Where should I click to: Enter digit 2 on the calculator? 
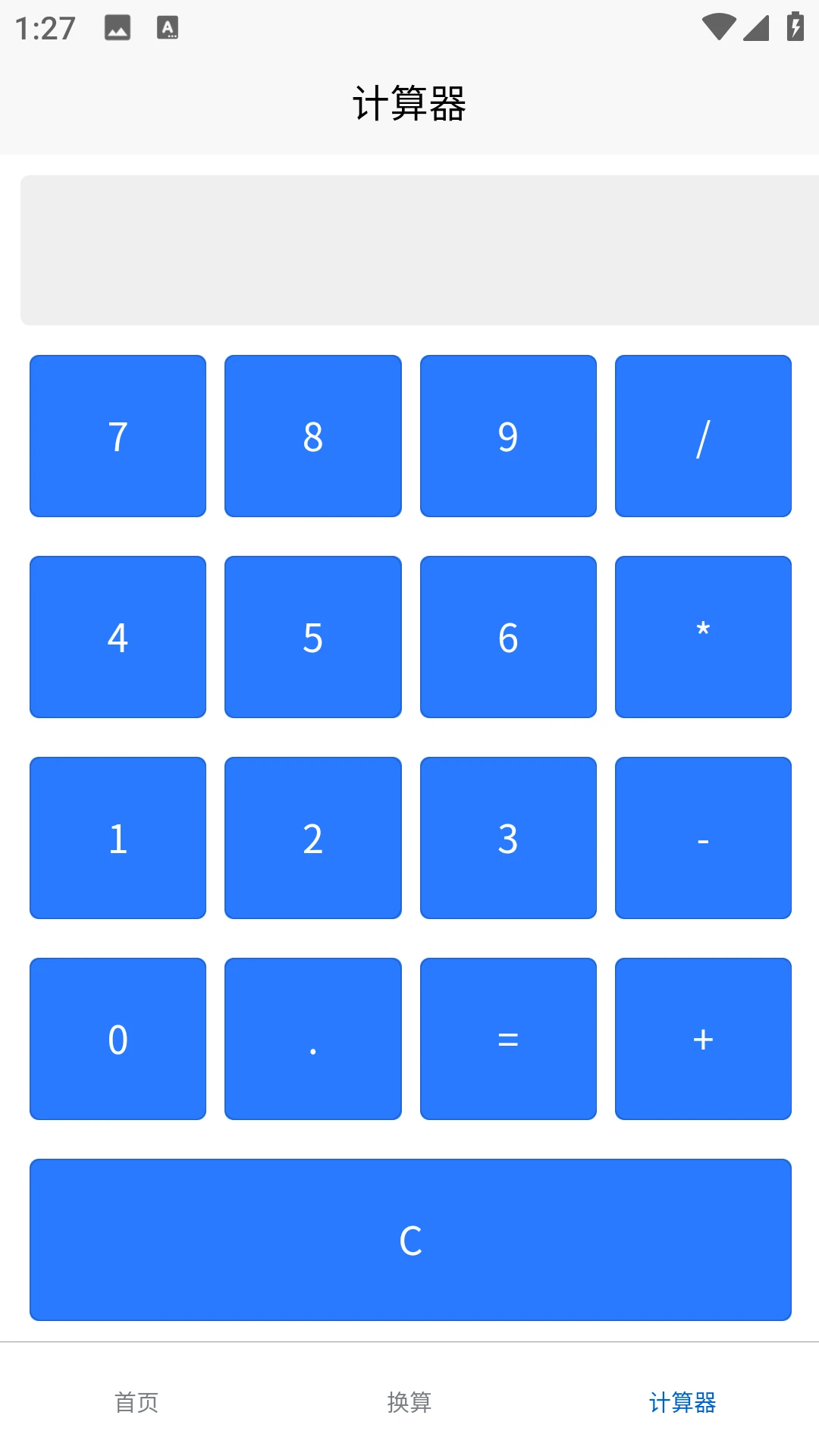tap(312, 838)
